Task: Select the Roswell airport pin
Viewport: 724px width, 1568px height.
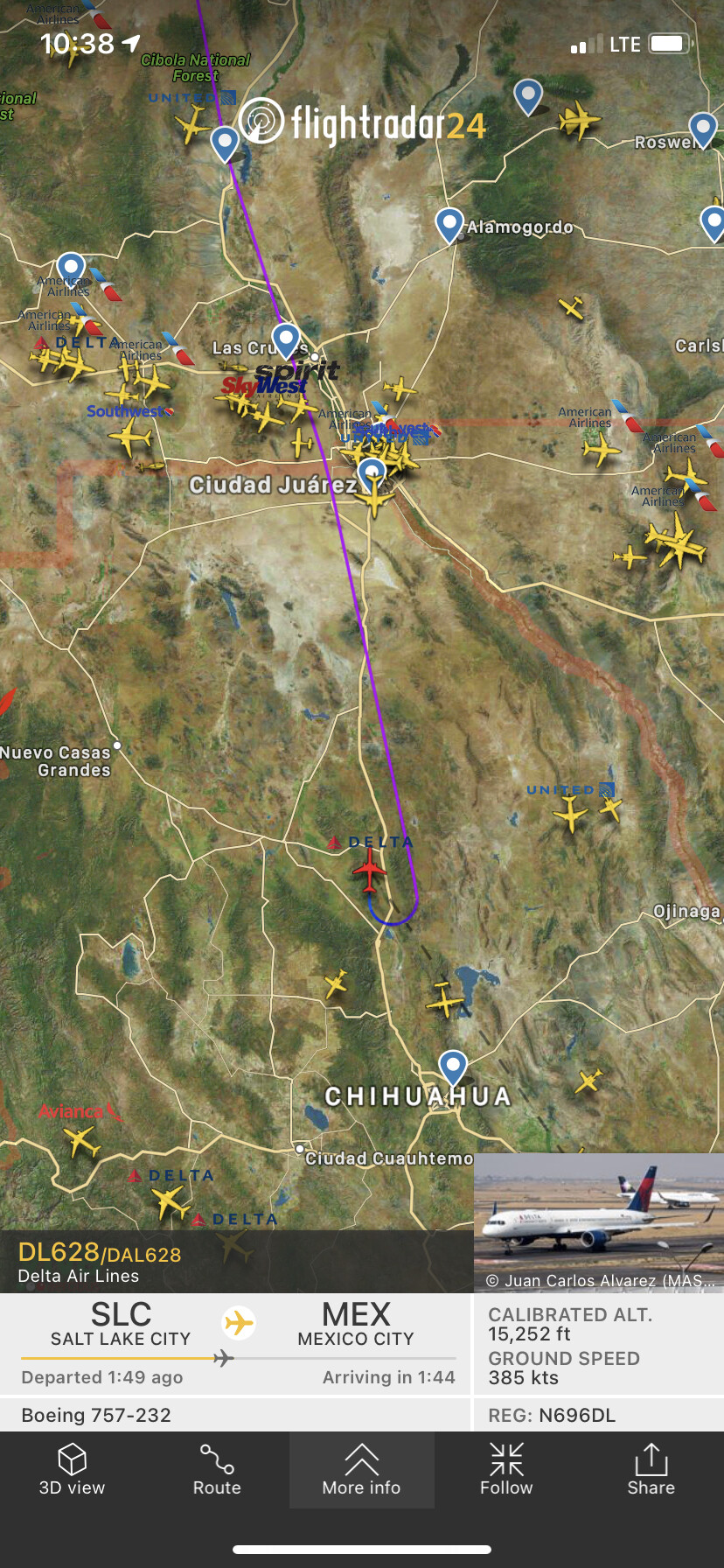Action: 703,128
